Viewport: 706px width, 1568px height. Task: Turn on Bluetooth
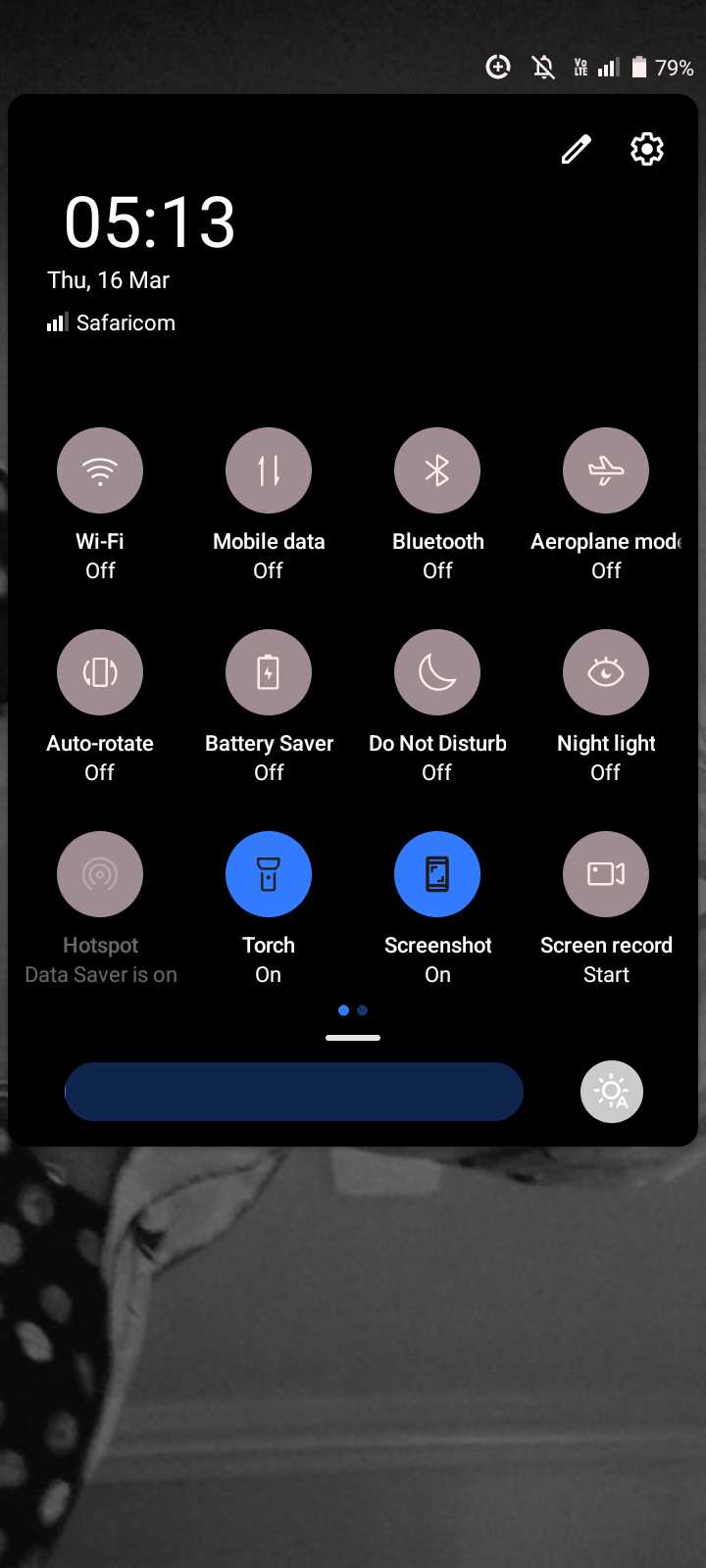(437, 470)
